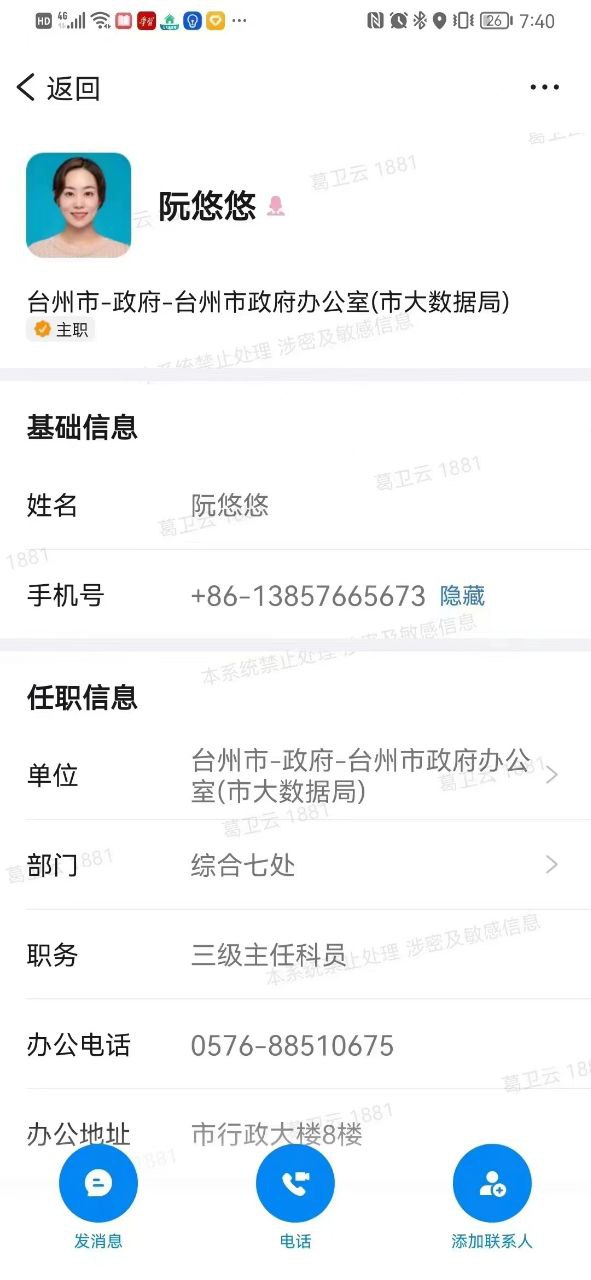
Task: Tap 隐藏 to hide the phone number
Action: pos(463,596)
